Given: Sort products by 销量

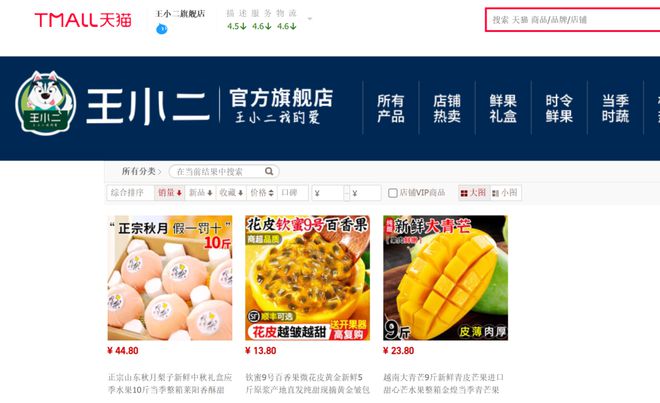Looking at the screenshot, I should tap(168, 193).
